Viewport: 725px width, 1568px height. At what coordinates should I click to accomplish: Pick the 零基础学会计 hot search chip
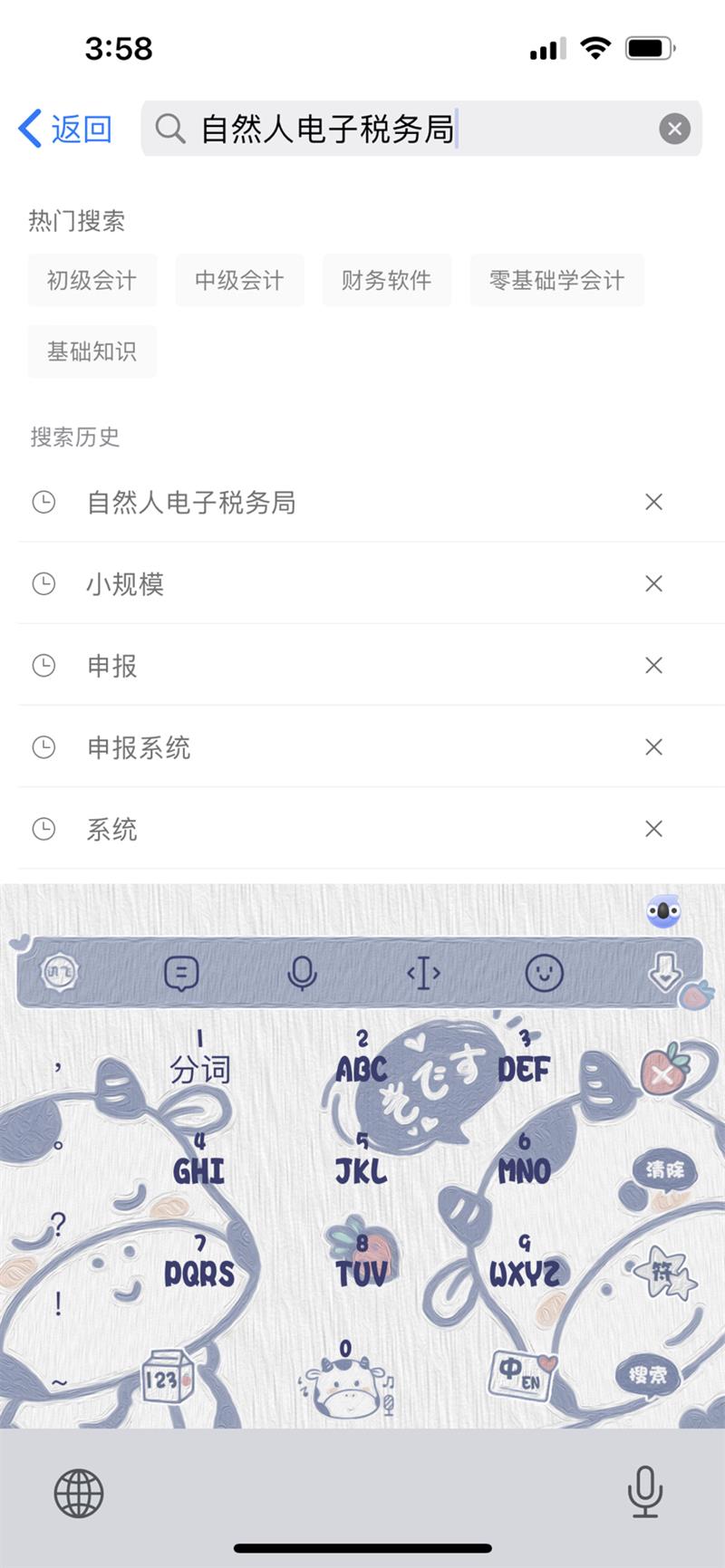coord(556,281)
